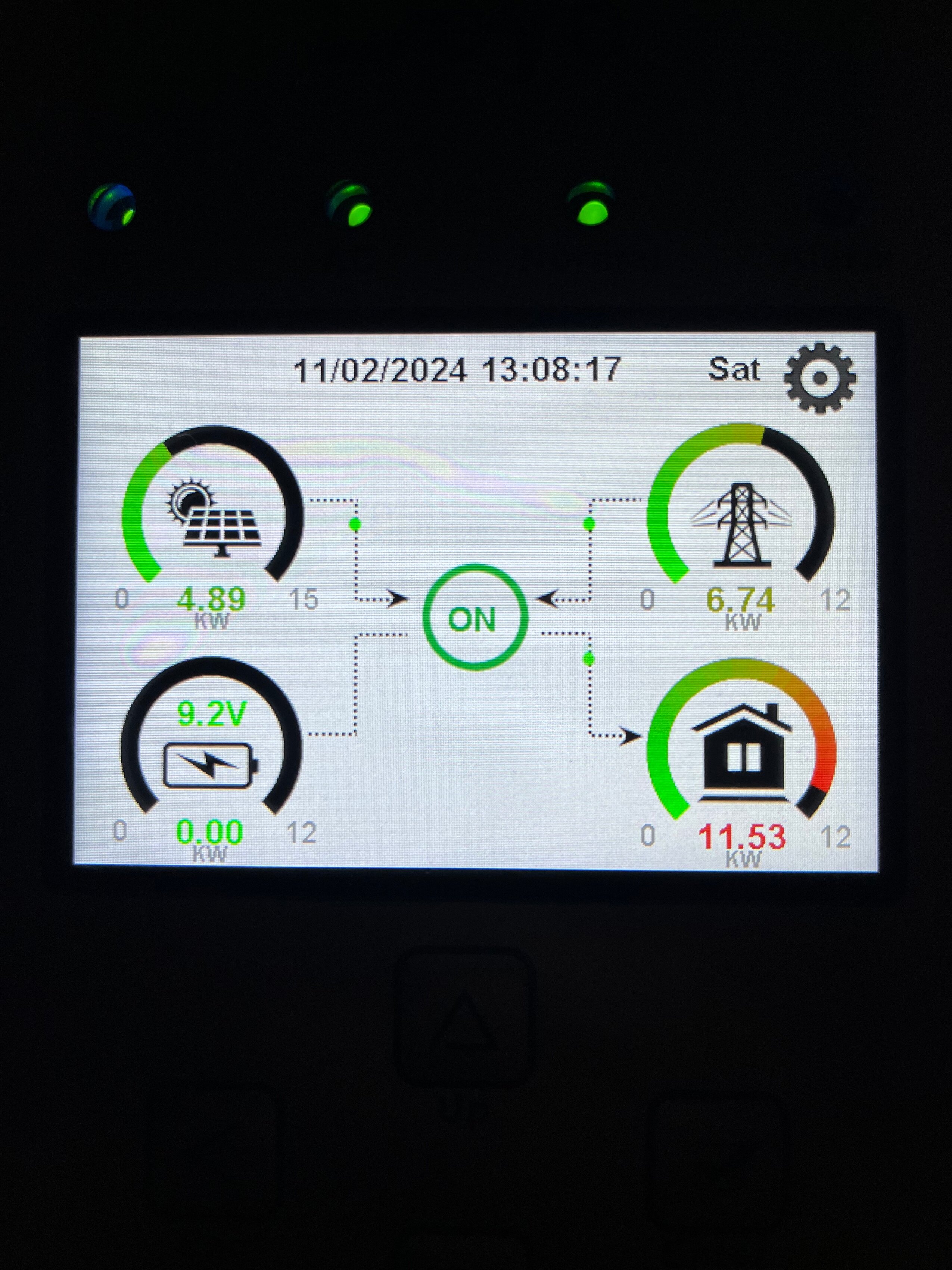View home load details showing 11.53 kW
This screenshot has width=952, height=1270.
point(741,752)
